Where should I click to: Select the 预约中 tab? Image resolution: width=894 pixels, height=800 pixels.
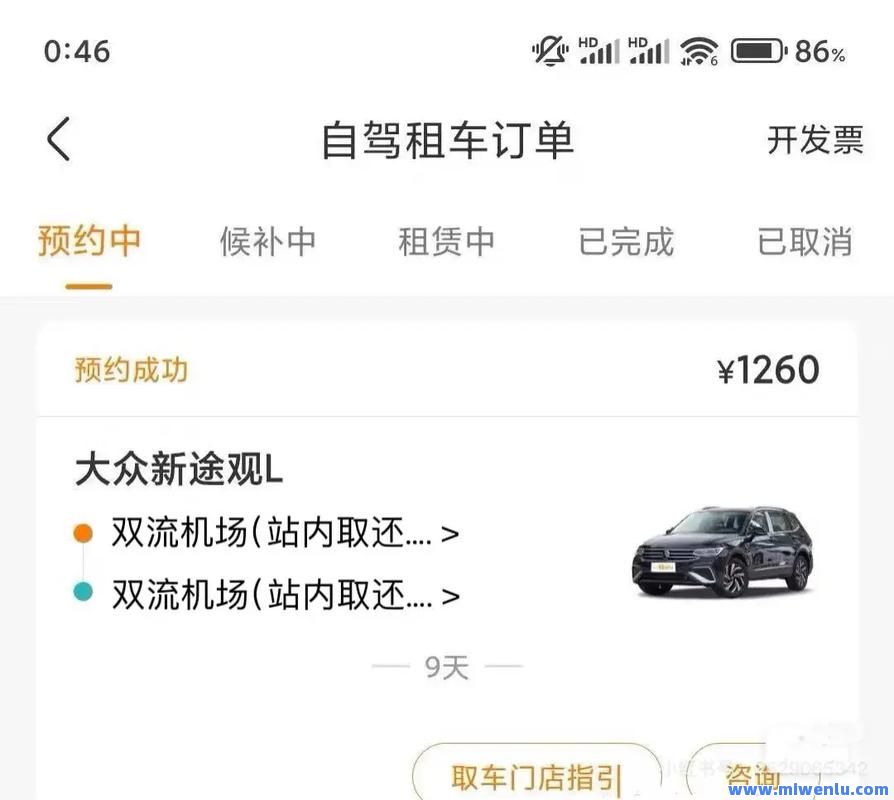(x=89, y=242)
